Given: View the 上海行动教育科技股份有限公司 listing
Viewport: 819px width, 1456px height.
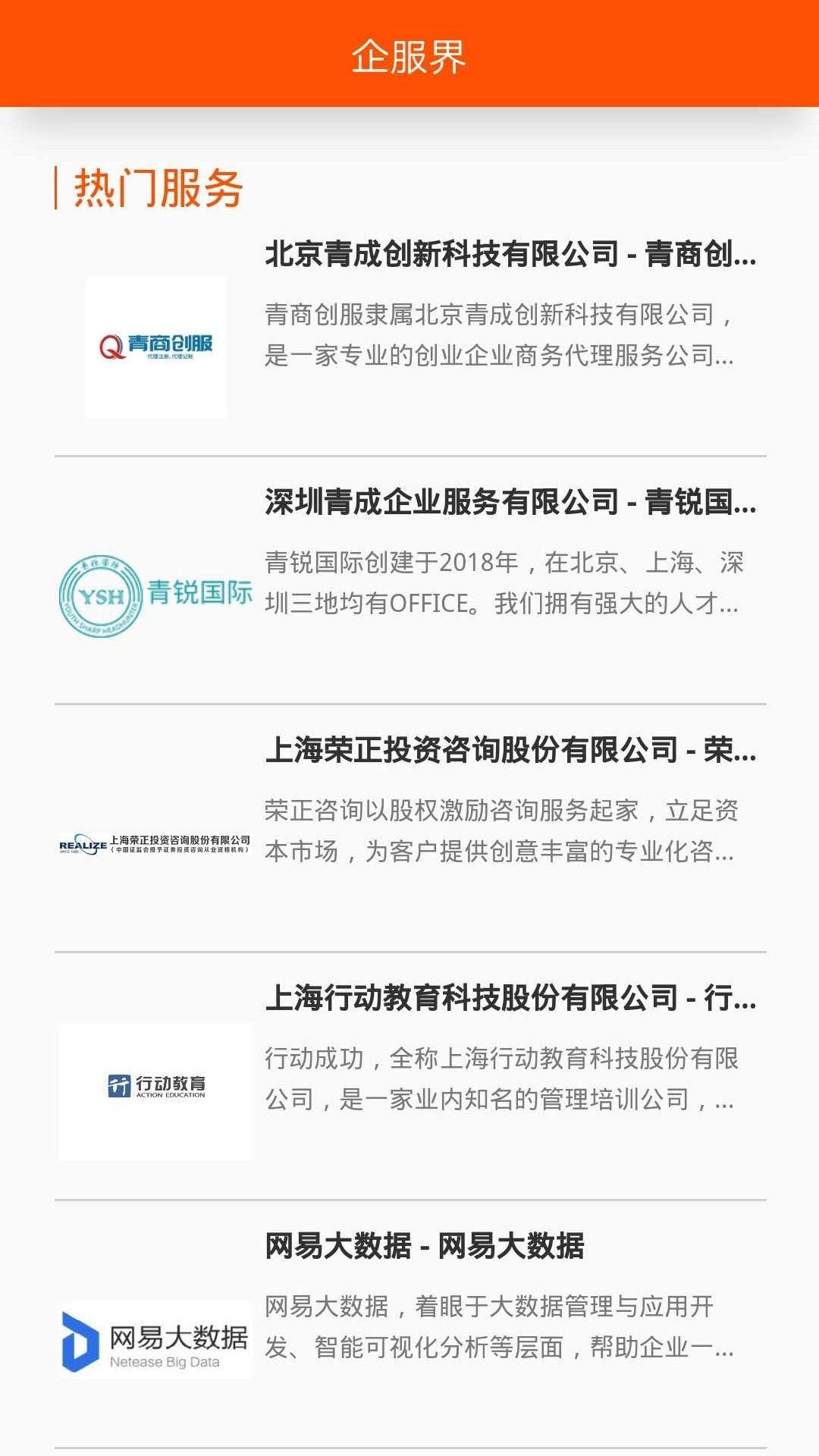Looking at the screenshot, I should 409,1077.
